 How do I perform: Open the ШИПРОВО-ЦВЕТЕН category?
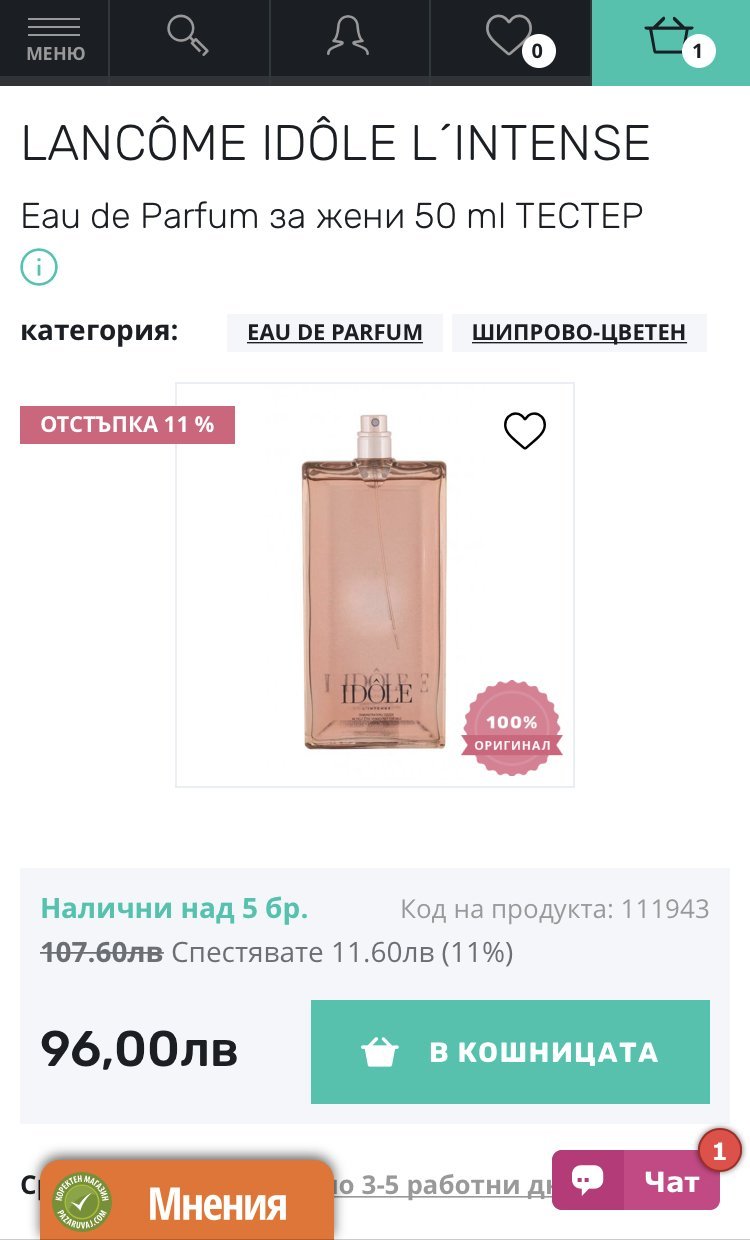[x=579, y=333]
